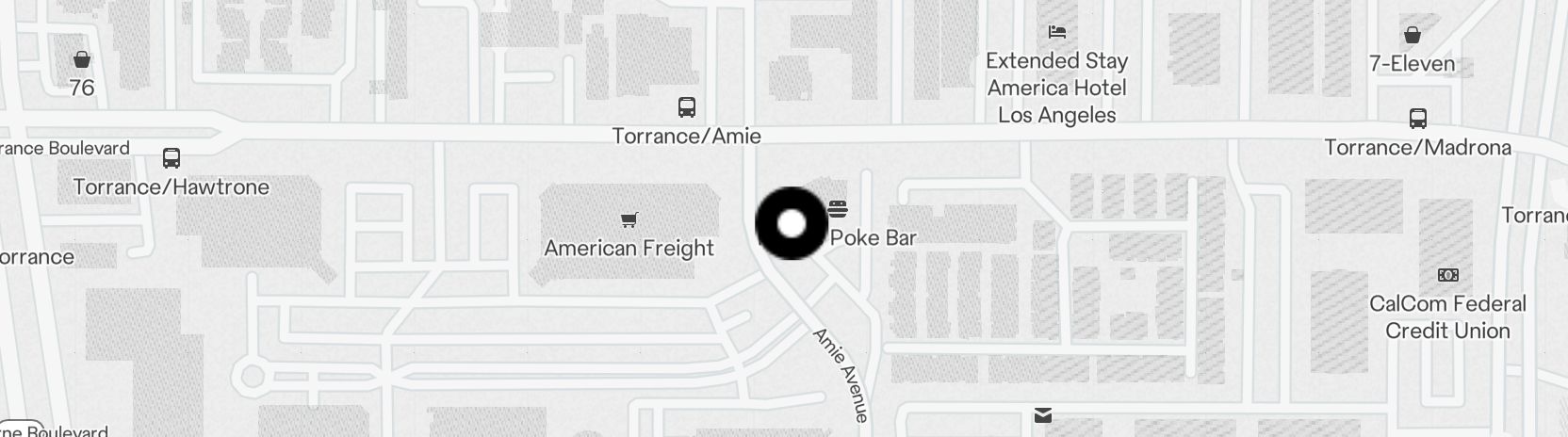
Task: Open the Extended Stay America Hotel marker
Action: [x=1057, y=33]
